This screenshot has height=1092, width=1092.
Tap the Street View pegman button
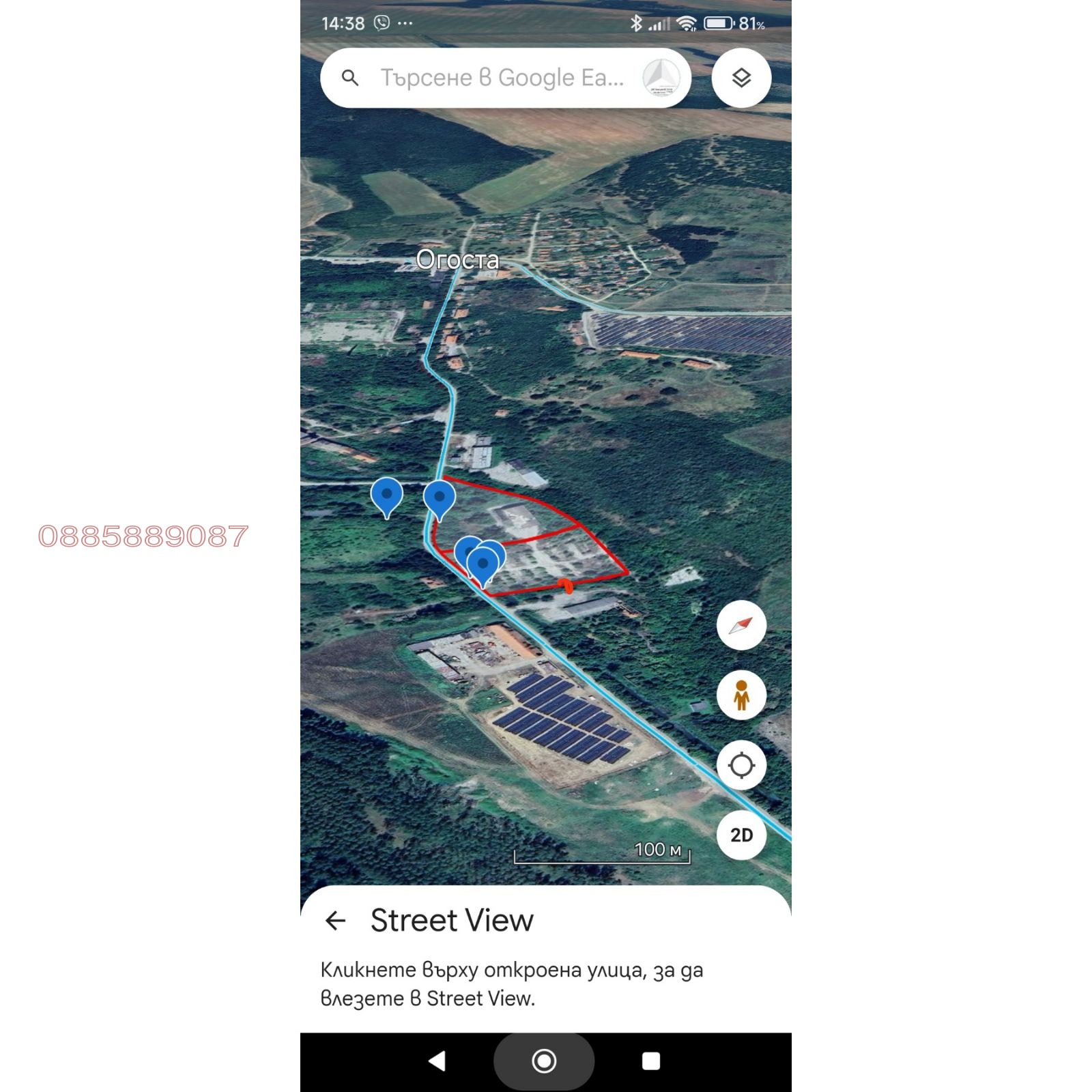pos(741,695)
